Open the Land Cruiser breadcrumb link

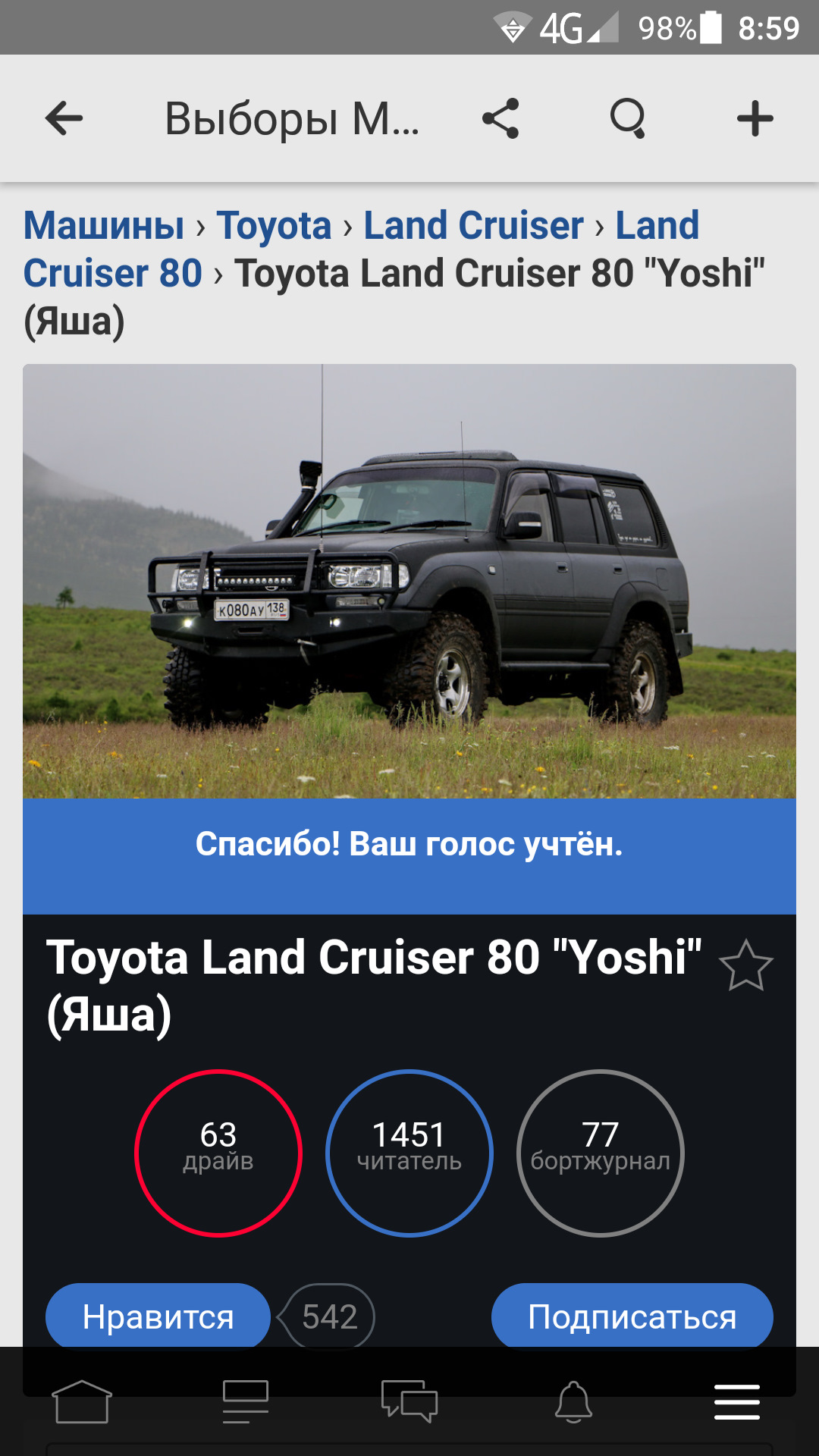click(473, 226)
